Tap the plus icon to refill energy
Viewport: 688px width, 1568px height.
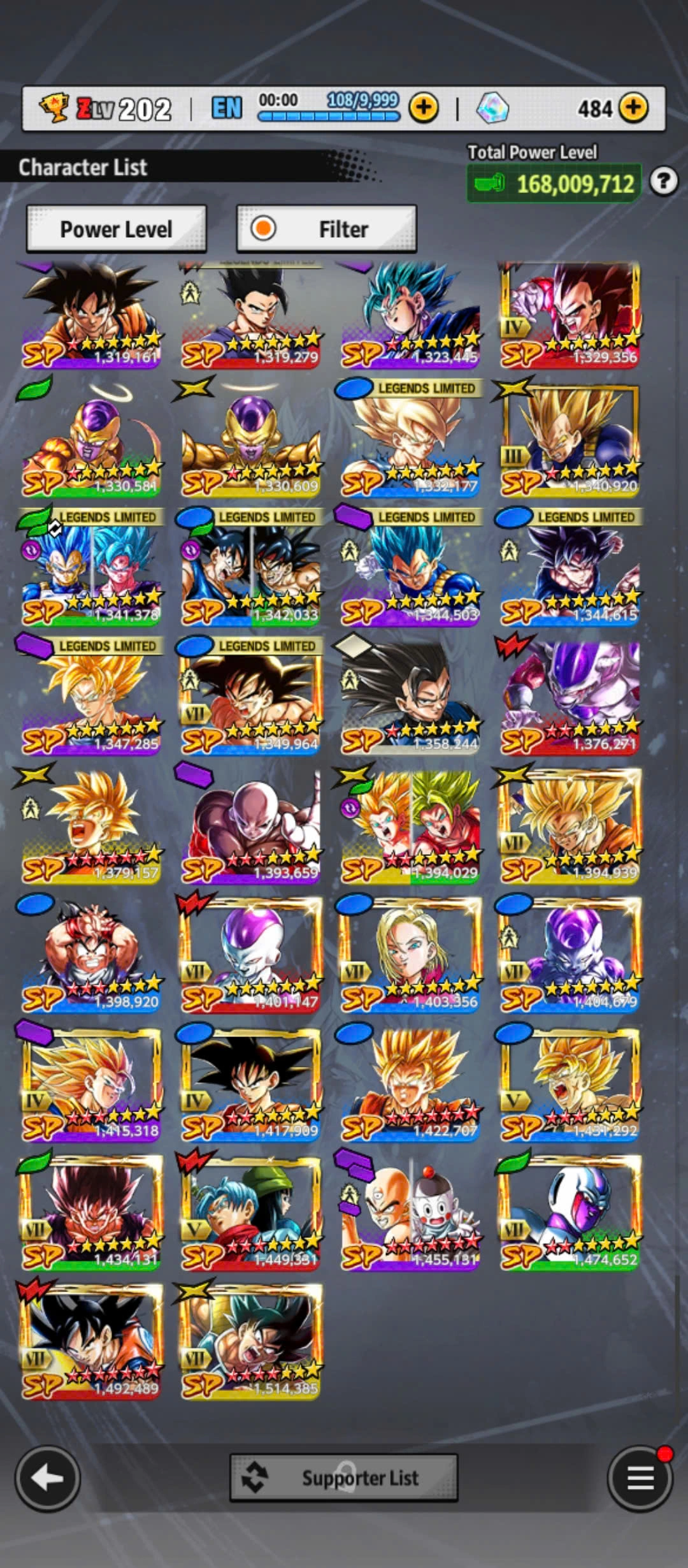pyautogui.click(x=424, y=108)
